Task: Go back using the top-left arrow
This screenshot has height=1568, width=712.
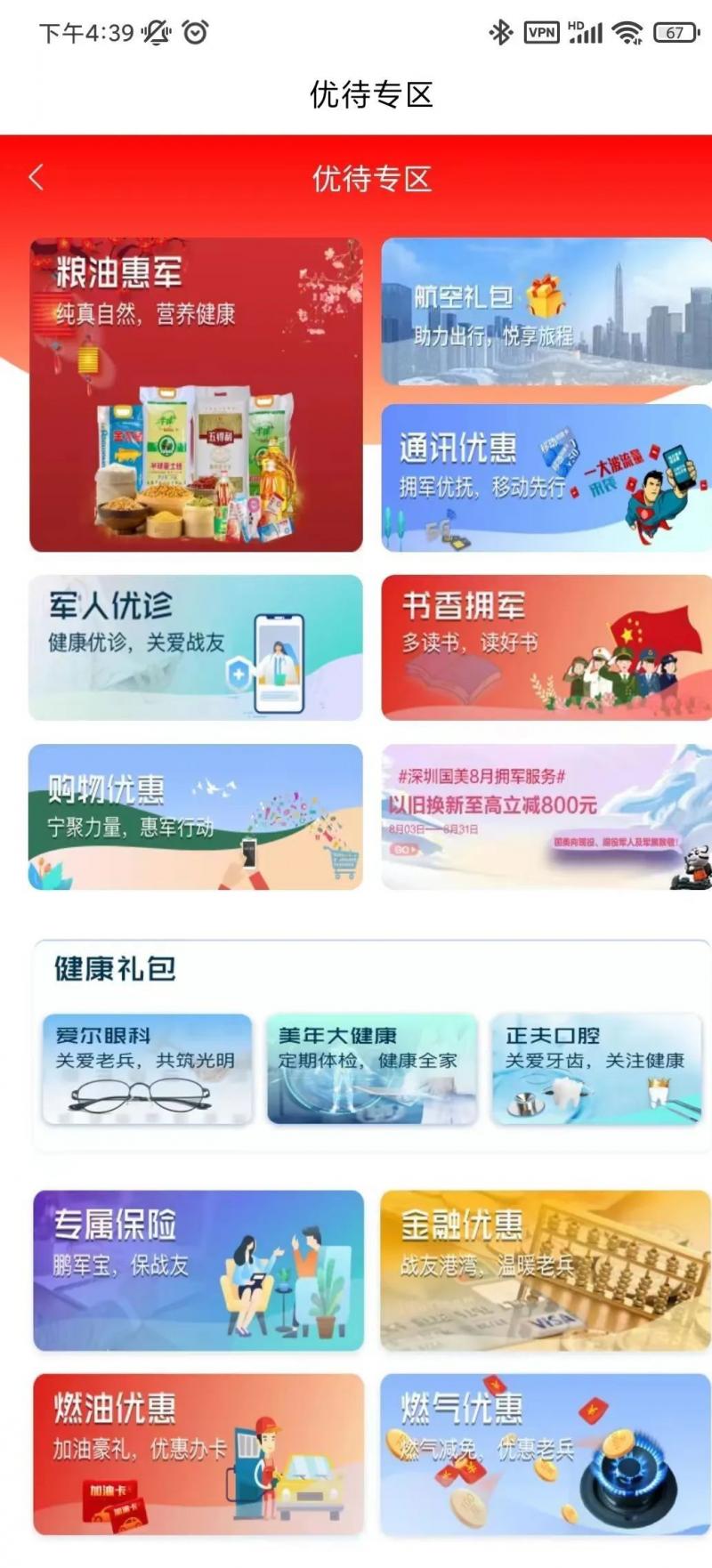Action: click(36, 178)
